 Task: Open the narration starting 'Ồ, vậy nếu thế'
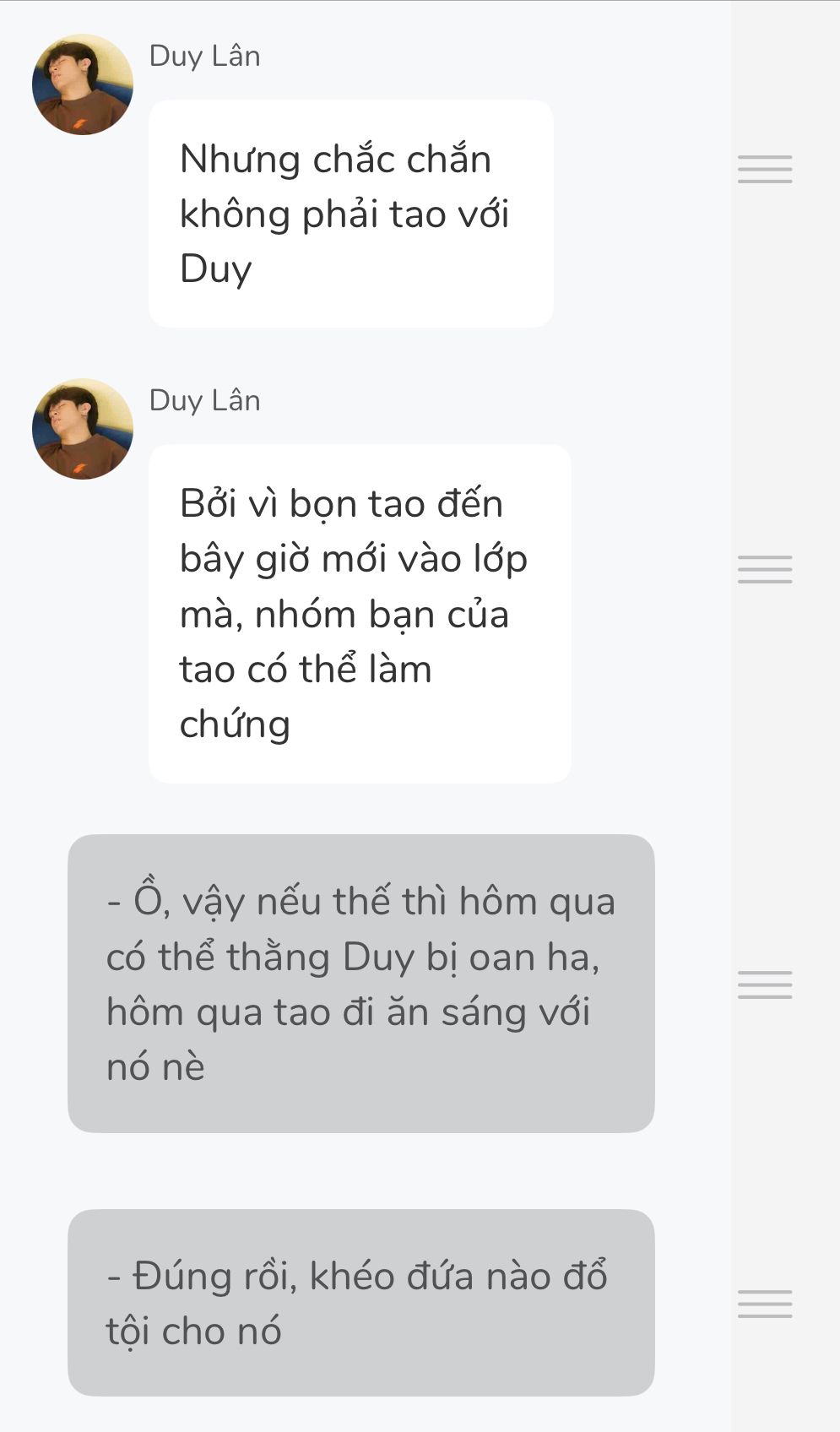[360, 984]
